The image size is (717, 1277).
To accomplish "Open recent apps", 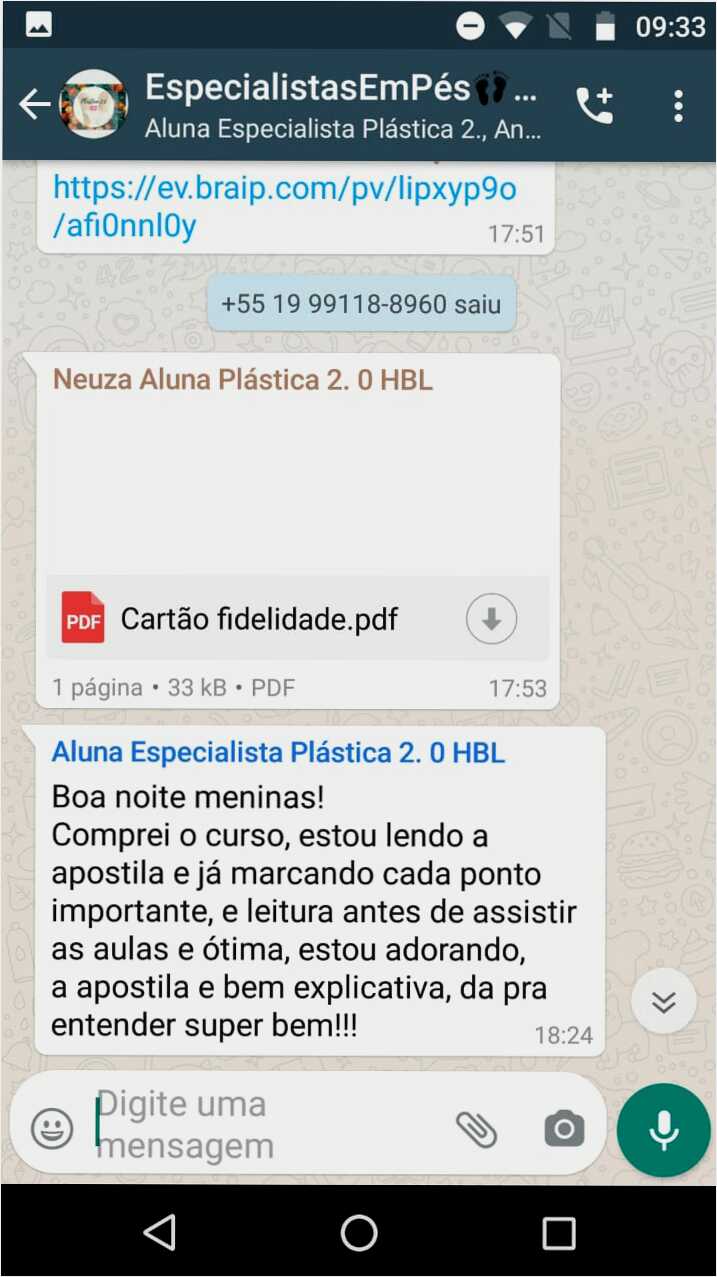I will click(558, 1233).
